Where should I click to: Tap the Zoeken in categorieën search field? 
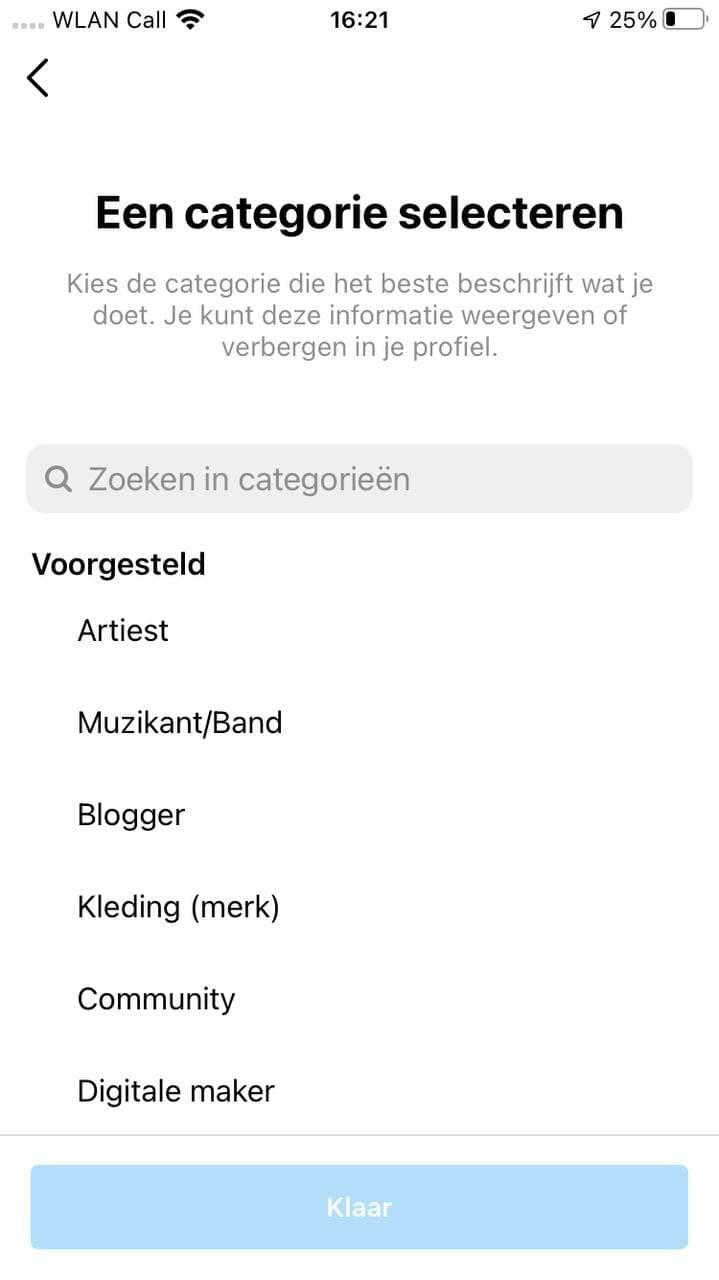359,479
